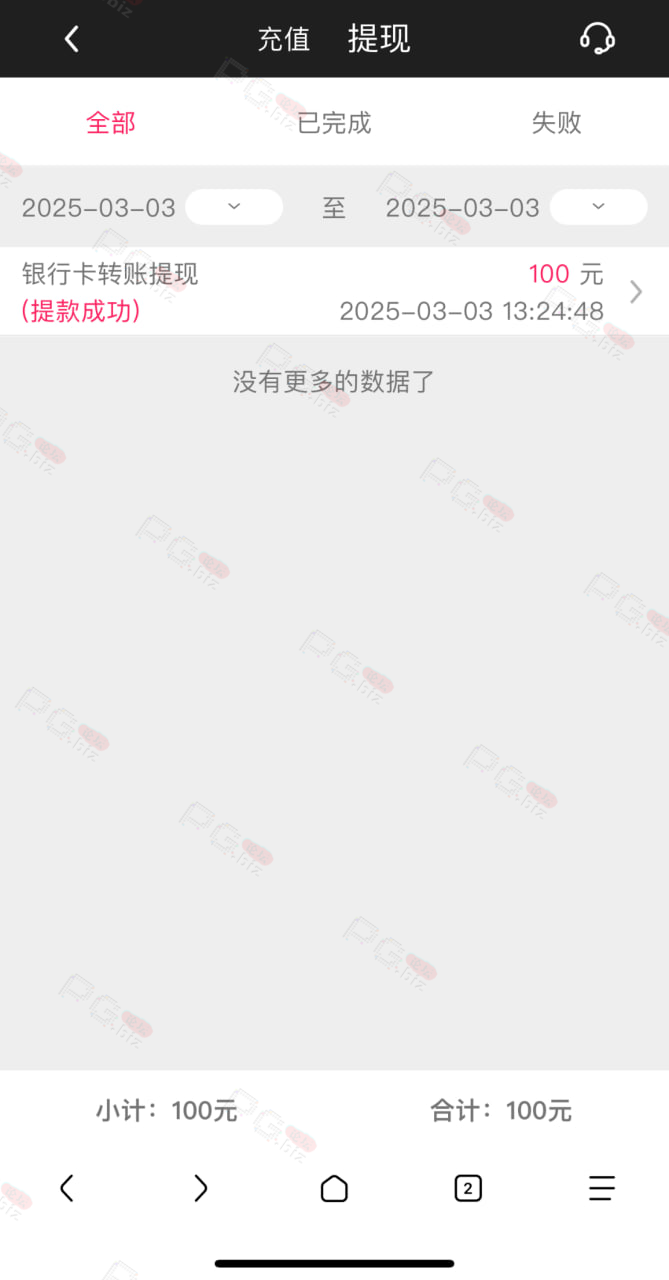Open the browser tabs switcher
Screen dimensions: 669x1280
pos(467,1188)
